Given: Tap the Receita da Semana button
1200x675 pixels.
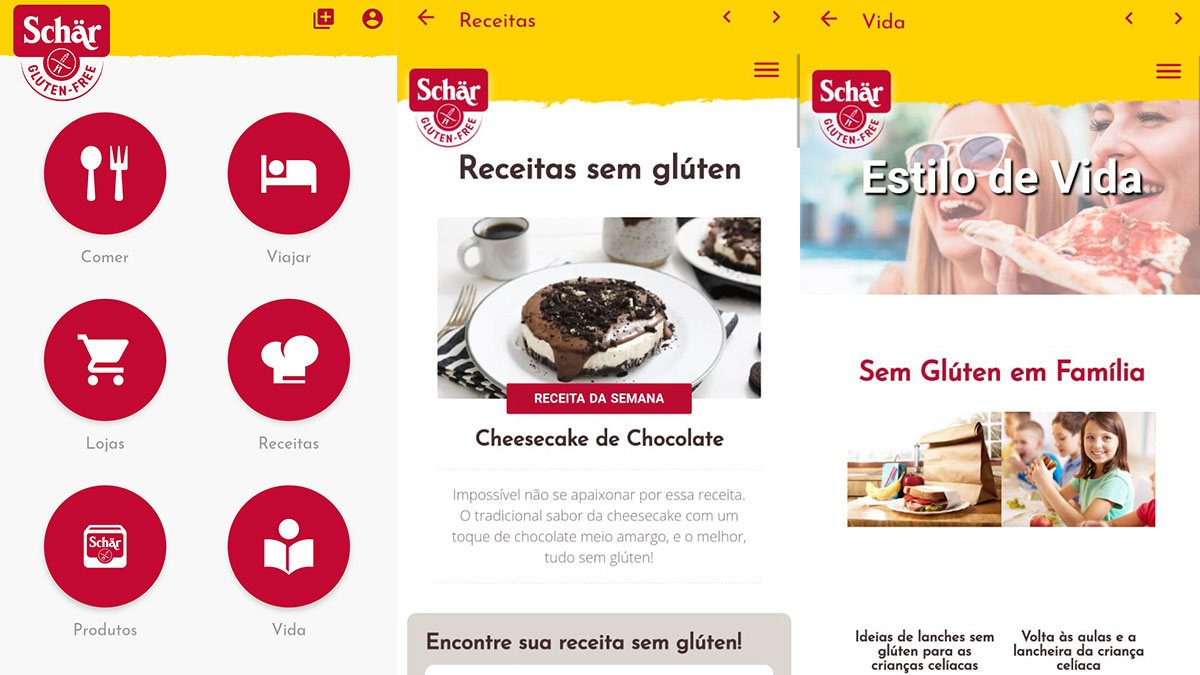Looking at the screenshot, I should (598, 398).
